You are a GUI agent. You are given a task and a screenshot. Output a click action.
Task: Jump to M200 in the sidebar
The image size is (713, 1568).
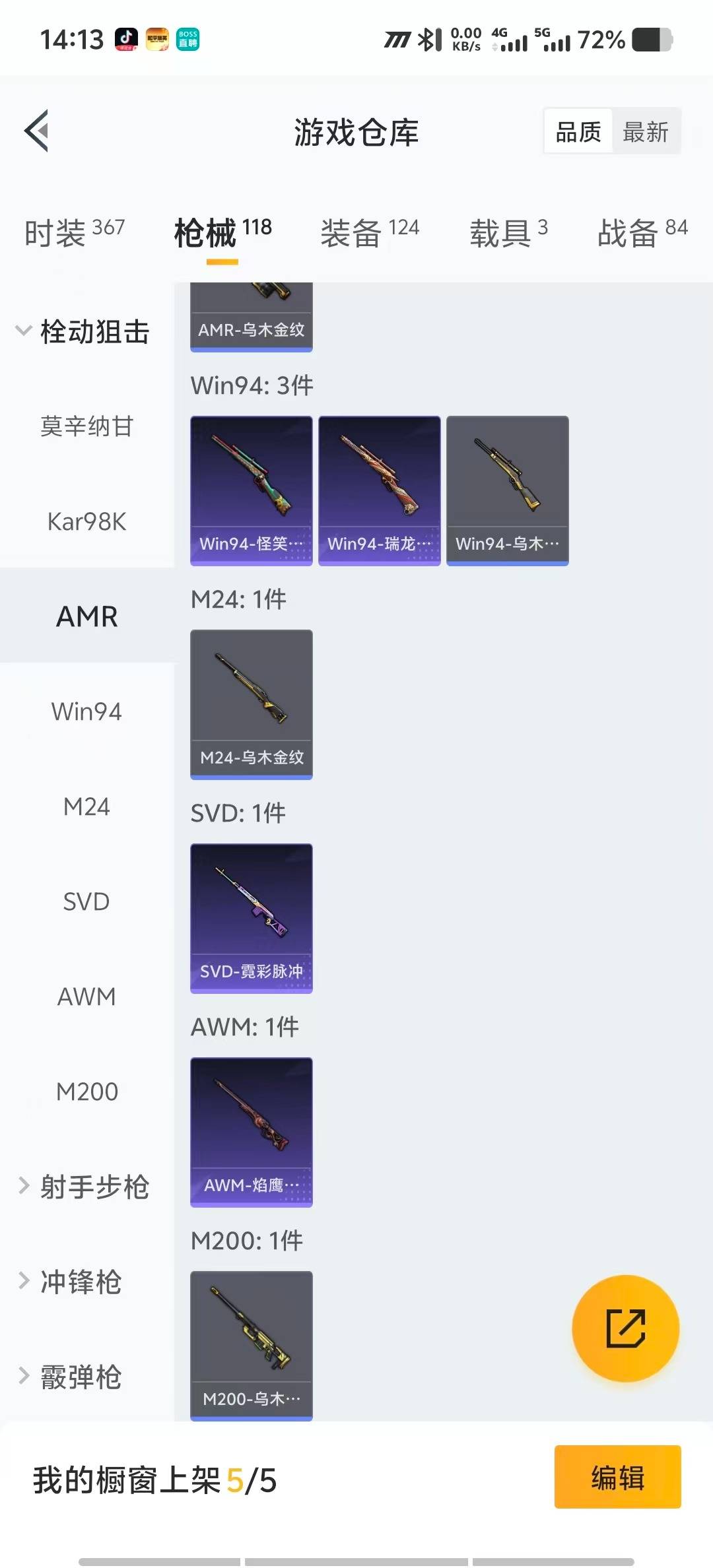(x=86, y=1092)
